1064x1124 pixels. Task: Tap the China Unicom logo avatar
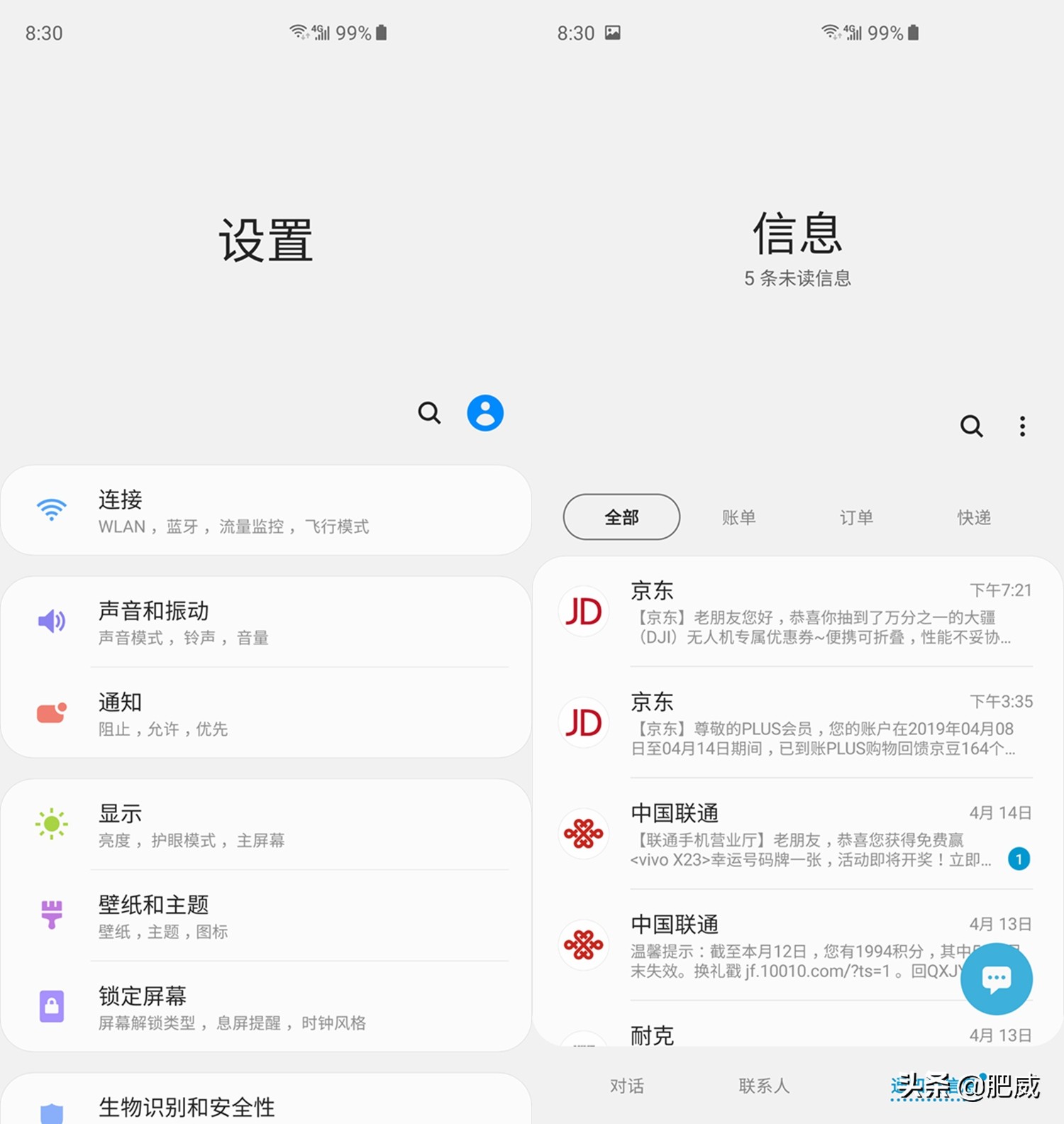(583, 834)
